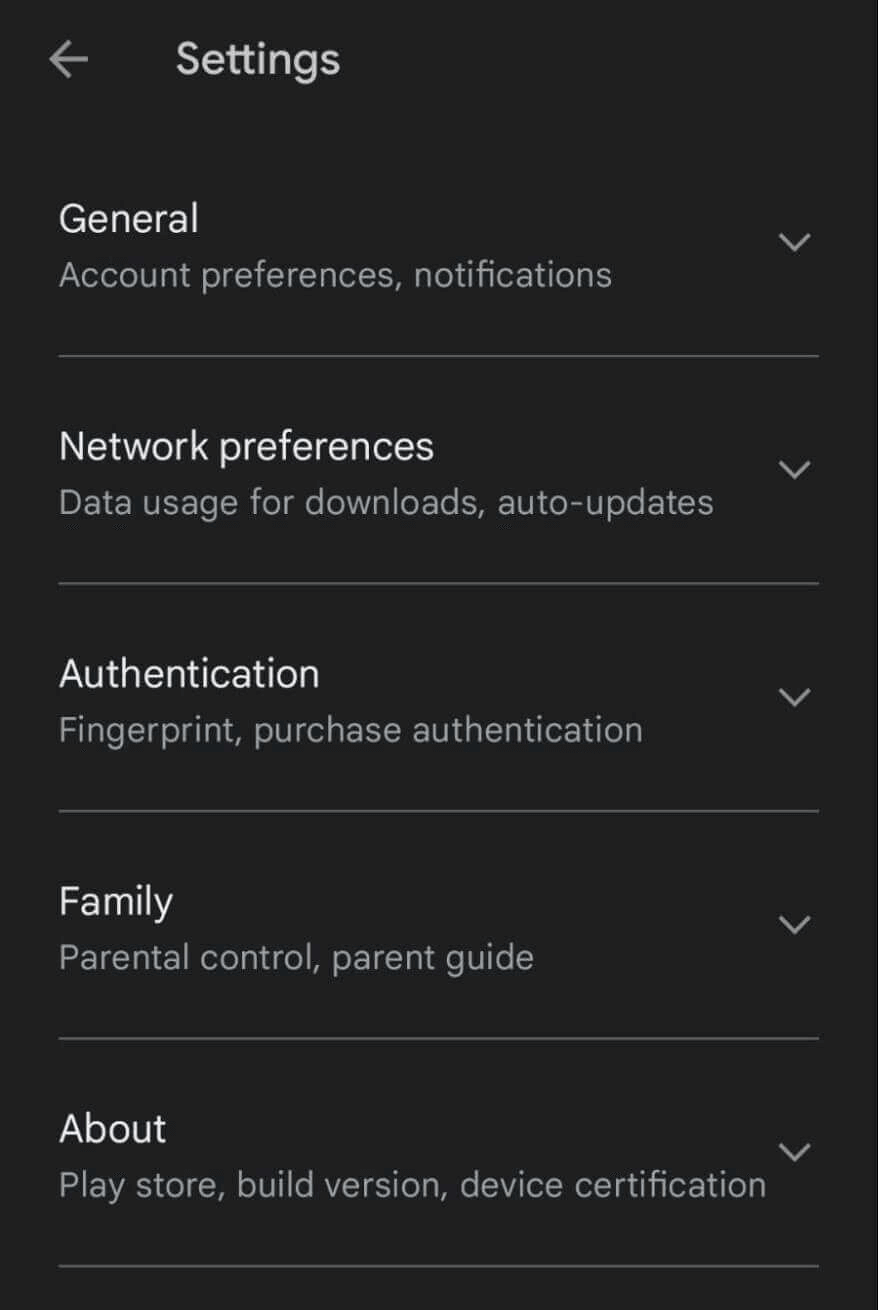The width and height of the screenshot is (878, 1310).
Task: Click Account preferences, notifications subtitle
Action: (x=335, y=274)
